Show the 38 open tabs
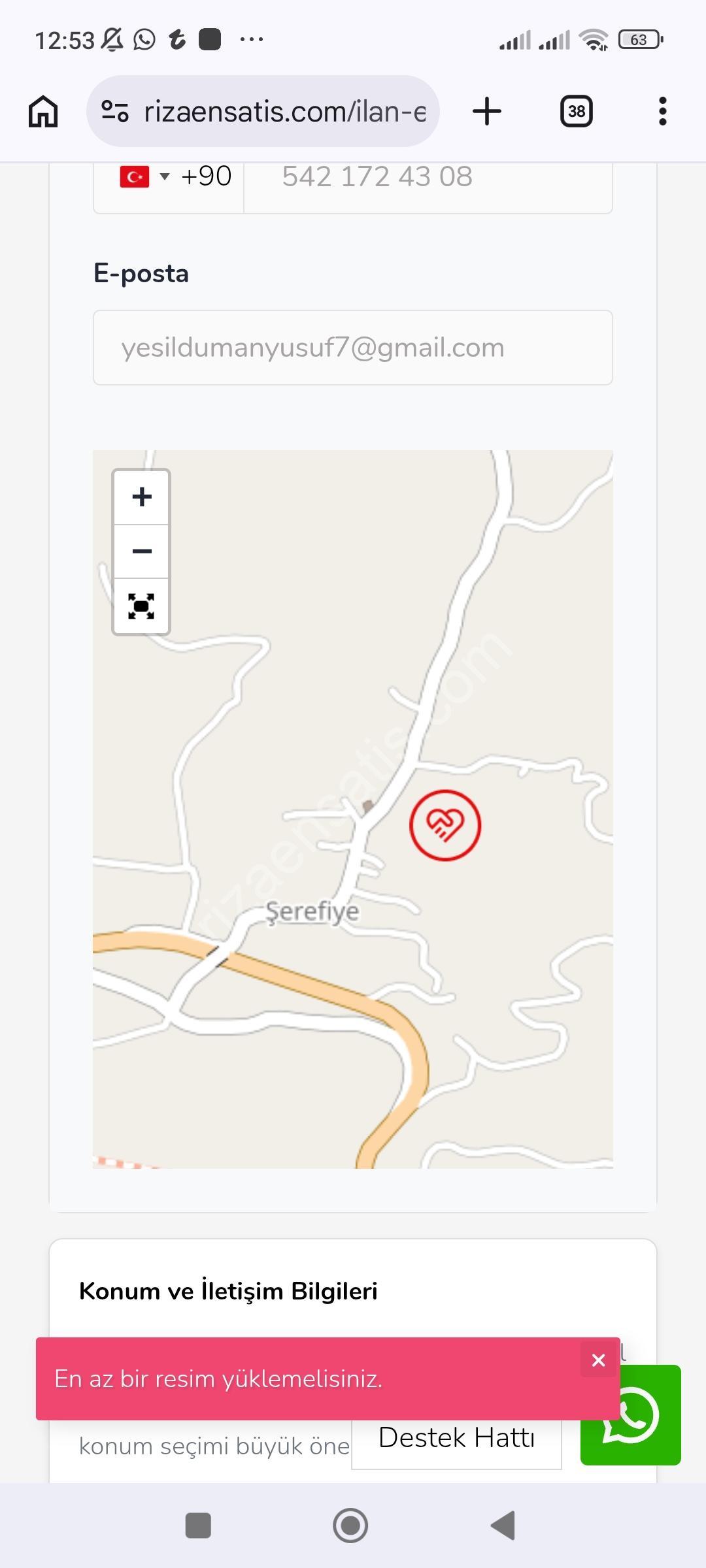Image resolution: width=706 pixels, height=1568 pixels. tap(576, 111)
